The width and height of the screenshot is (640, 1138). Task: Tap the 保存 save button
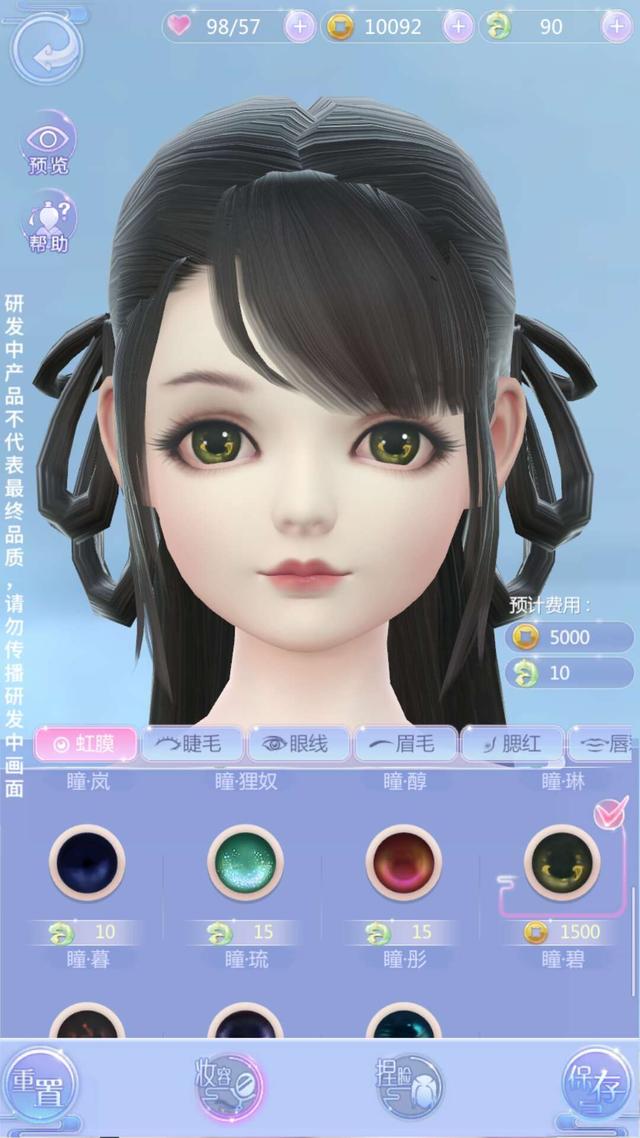click(598, 1086)
